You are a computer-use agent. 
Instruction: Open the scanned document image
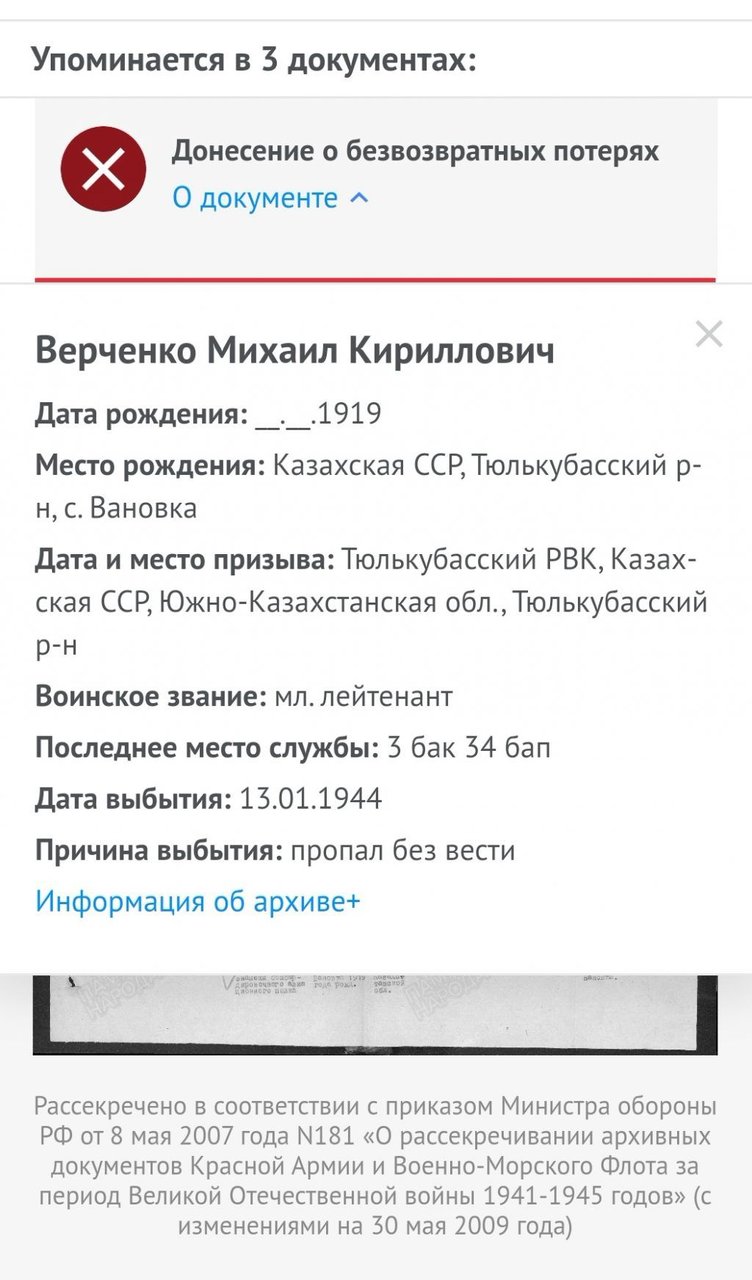click(375, 1013)
